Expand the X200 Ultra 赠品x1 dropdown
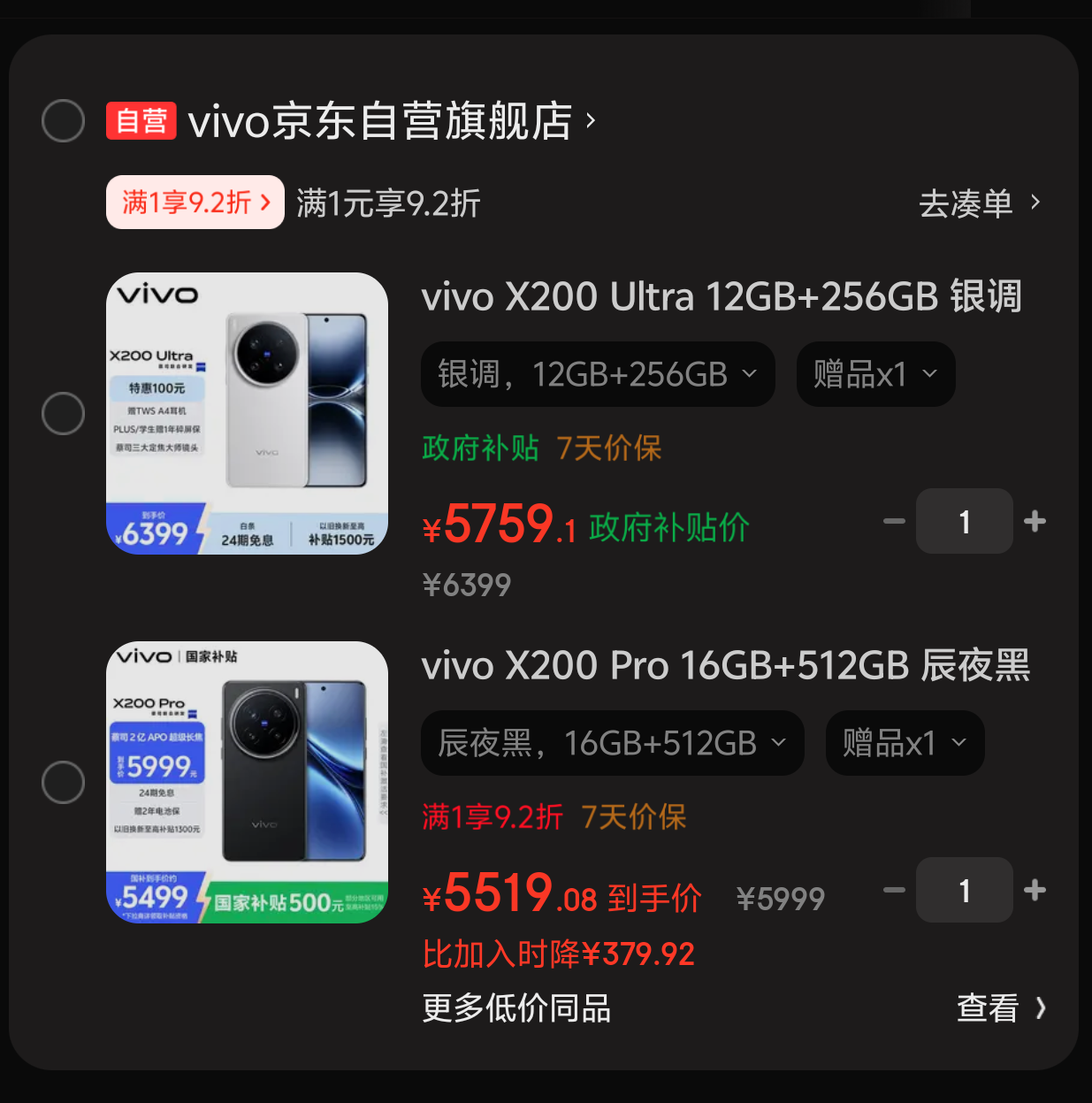The image size is (1092, 1103). [x=875, y=374]
